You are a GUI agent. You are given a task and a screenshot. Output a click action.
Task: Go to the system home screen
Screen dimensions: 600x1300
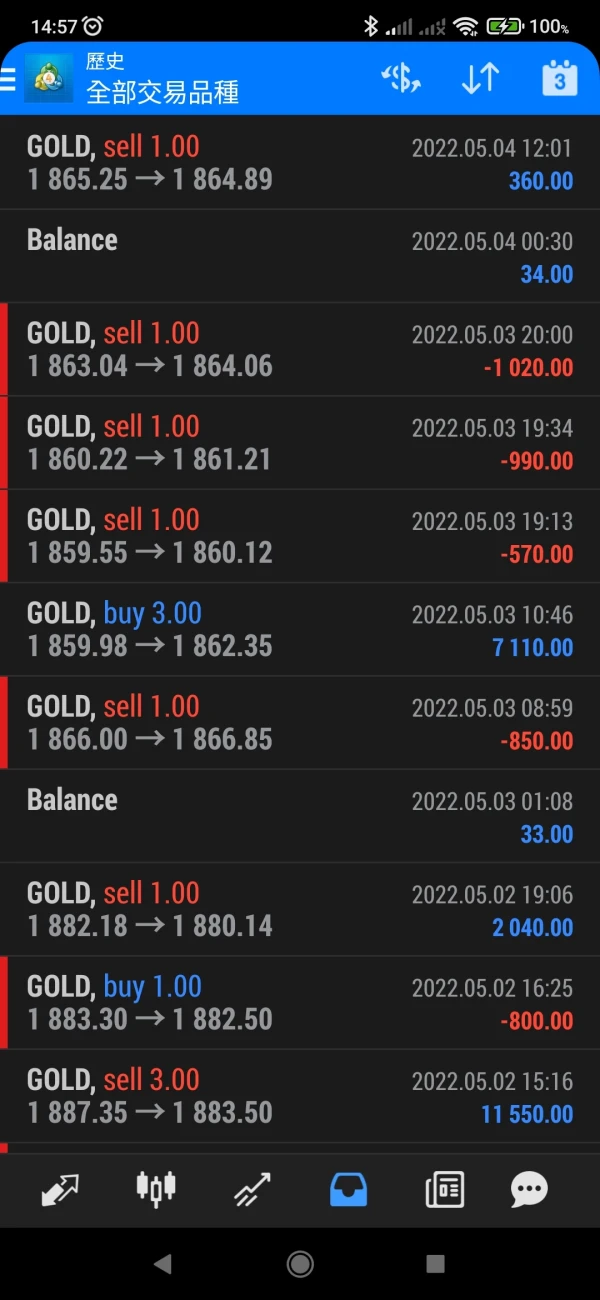pyautogui.click(x=300, y=1264)
